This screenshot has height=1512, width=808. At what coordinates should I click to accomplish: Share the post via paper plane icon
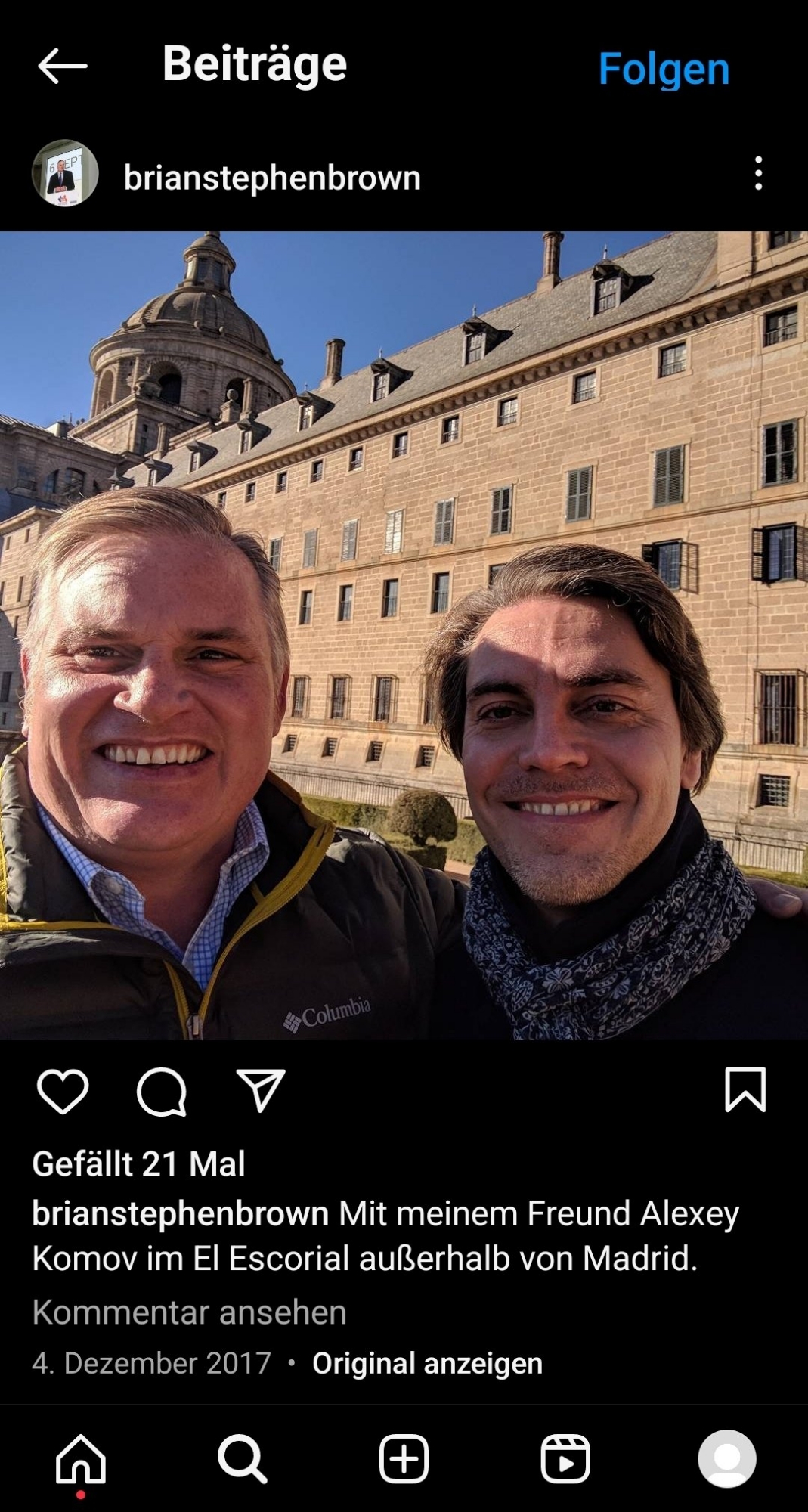tap(261, 1089)
